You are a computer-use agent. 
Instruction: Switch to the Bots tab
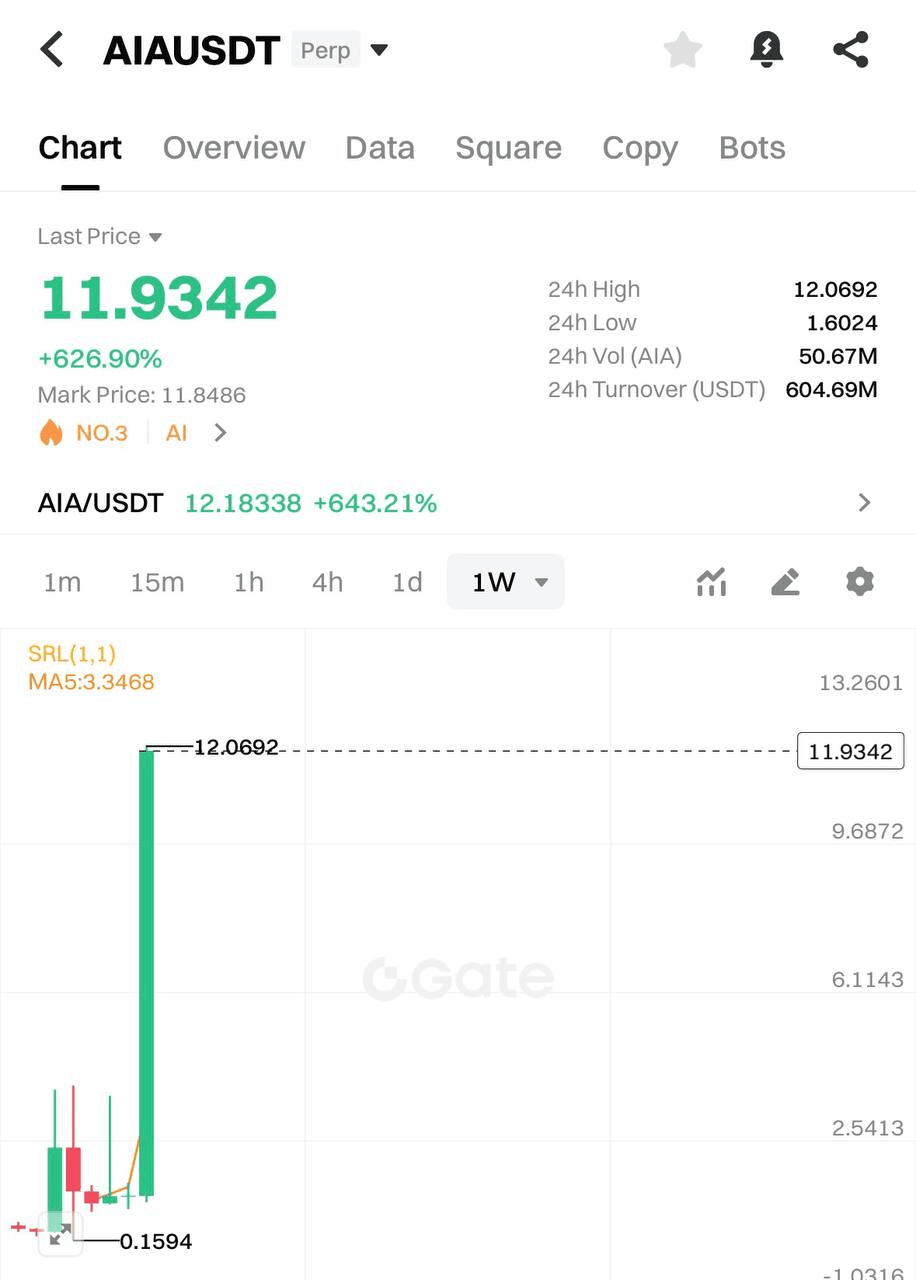click(x=752, y=148)
